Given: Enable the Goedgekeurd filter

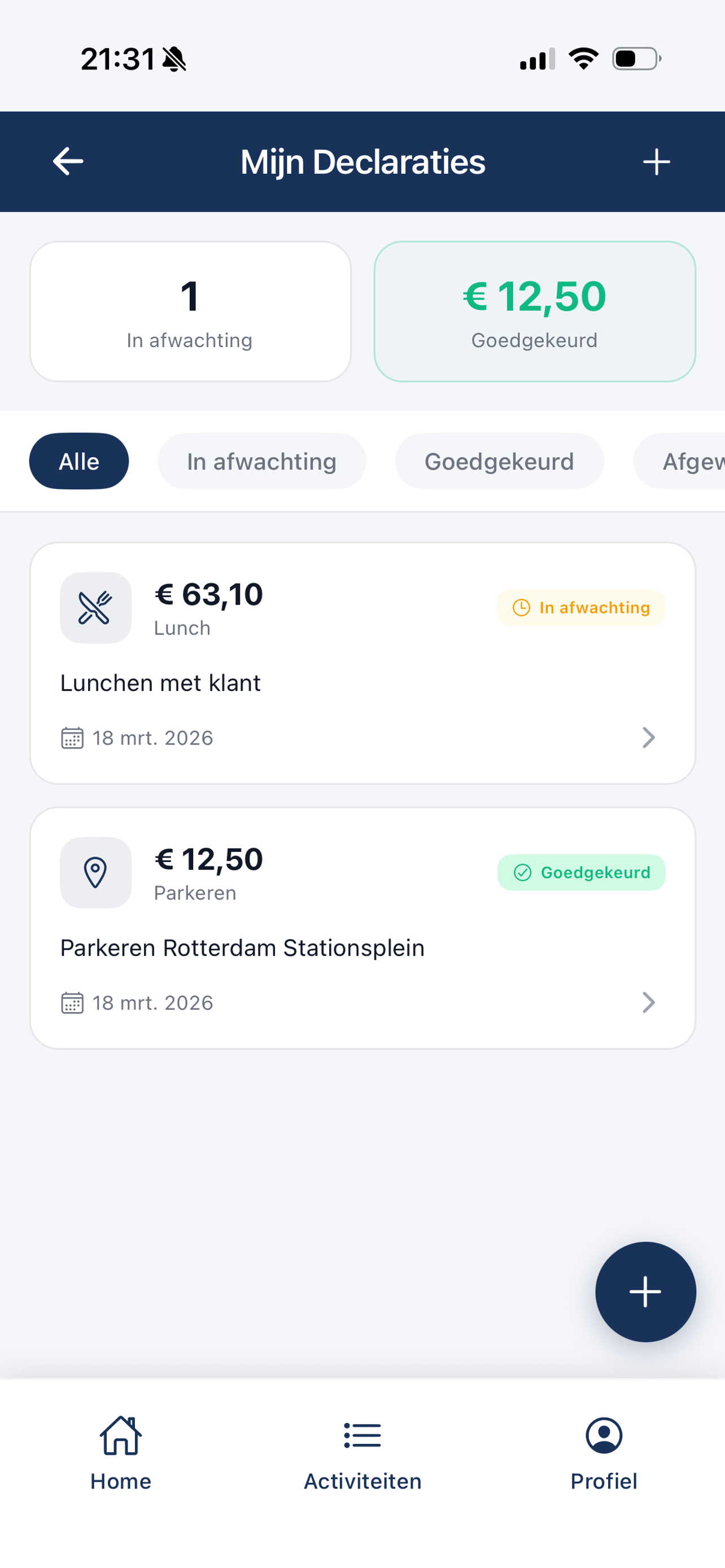Looking at the screenshot, I should click(x=499, y=461).
